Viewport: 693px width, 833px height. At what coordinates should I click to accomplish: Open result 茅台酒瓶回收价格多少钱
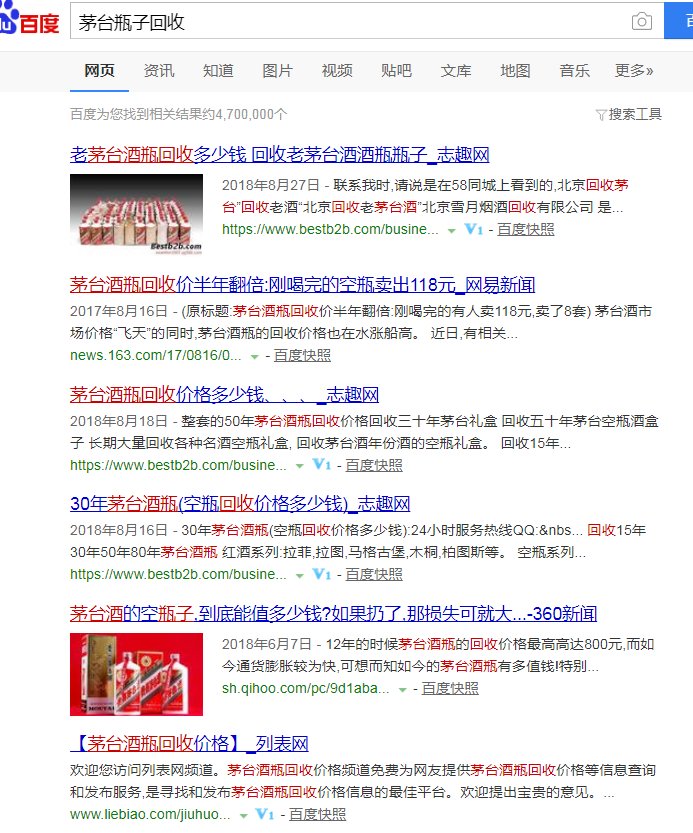coord(224,394)
